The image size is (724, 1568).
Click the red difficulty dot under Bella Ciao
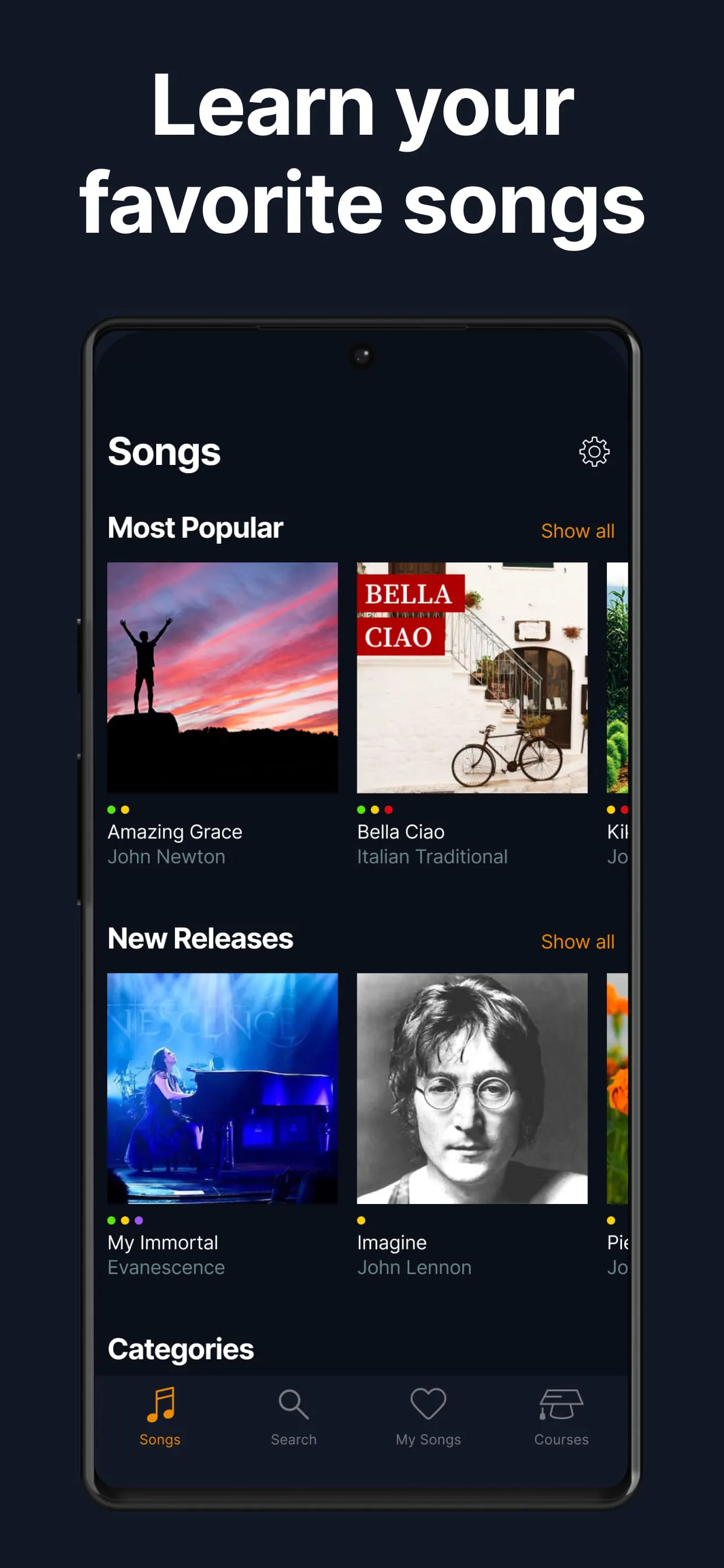tap(388, 809)
